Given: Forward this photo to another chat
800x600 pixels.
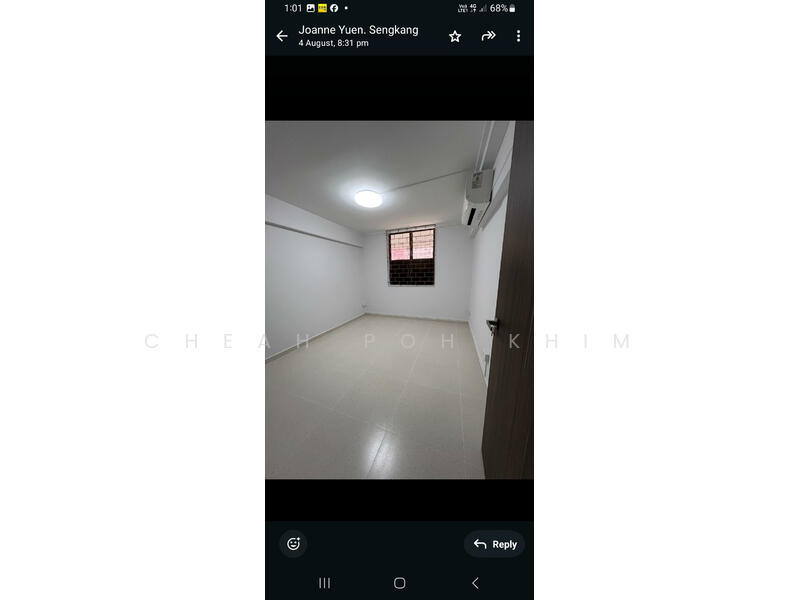Looking at the screenshot, I should (488, 36).
